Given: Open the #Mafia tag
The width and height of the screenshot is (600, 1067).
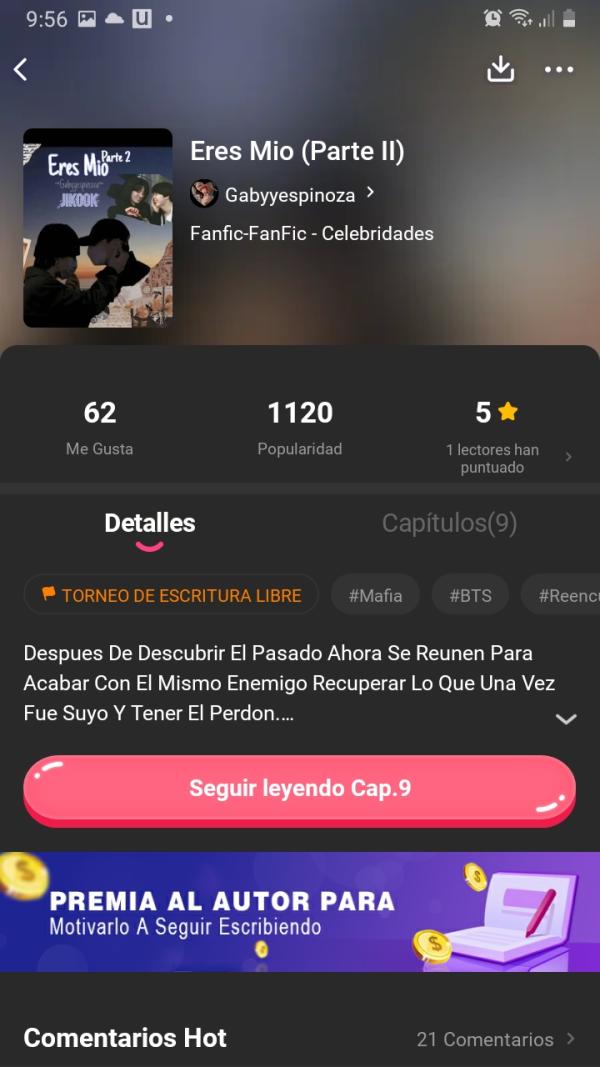Looking at the screenshot, I should tap(375, 595).
